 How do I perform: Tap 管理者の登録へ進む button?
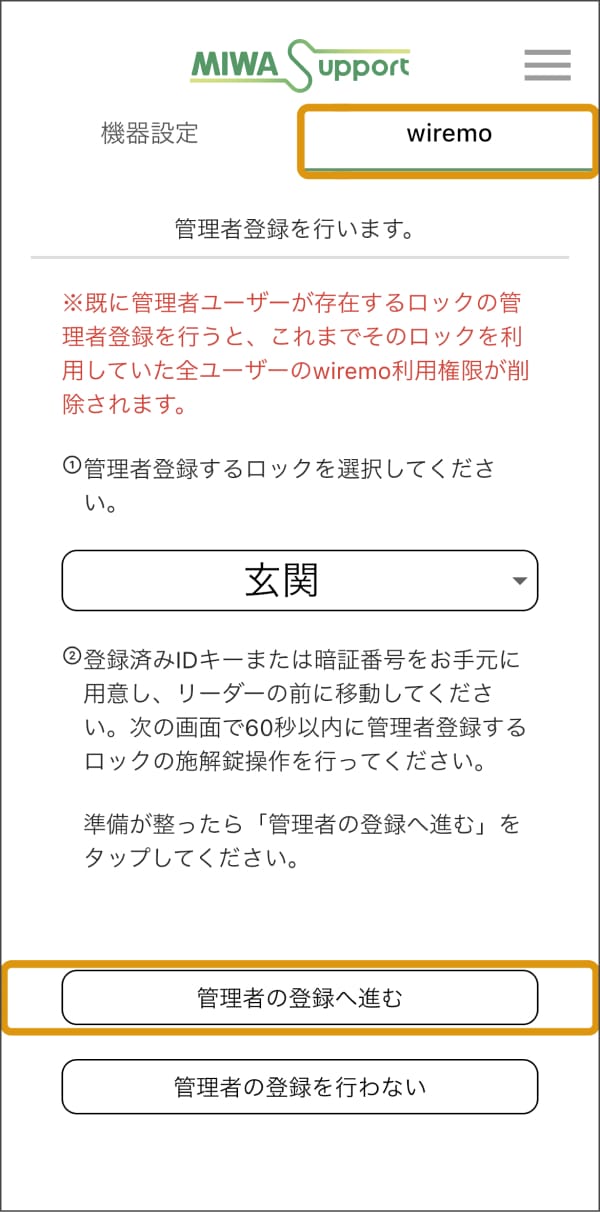click(300, 997)
